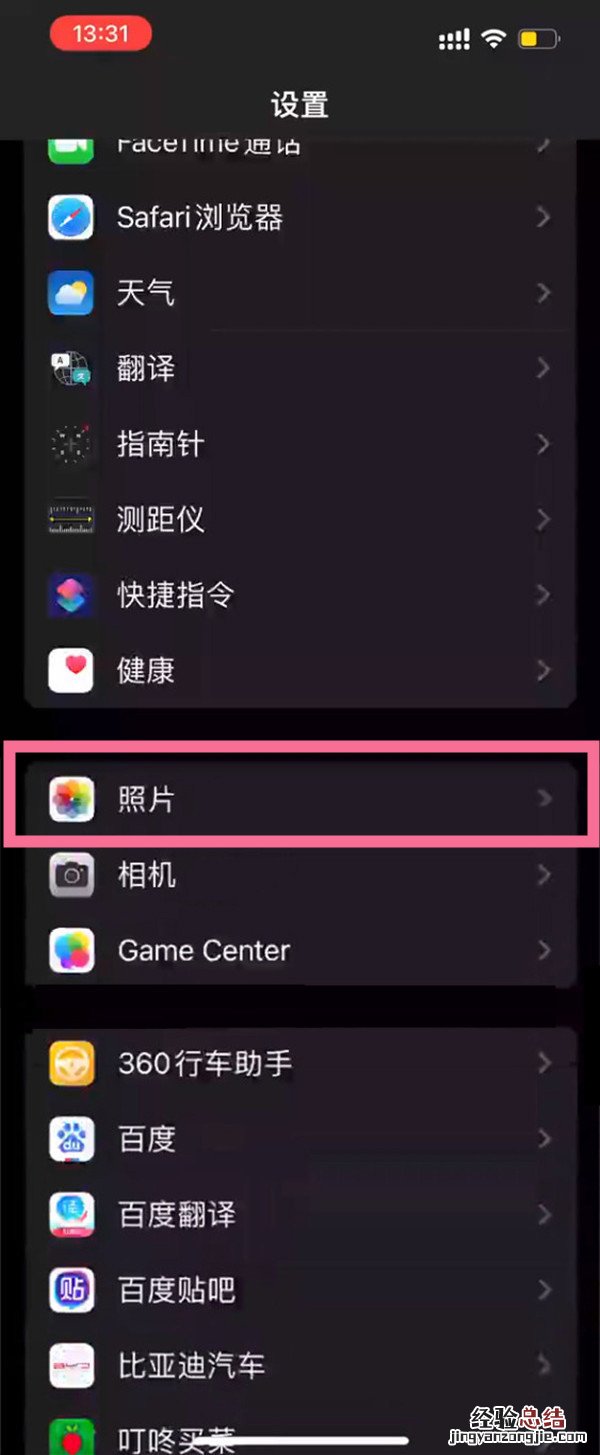The image size is (600, 1455).
Task: Open 照片 settings
Action: tap(300, 799)
